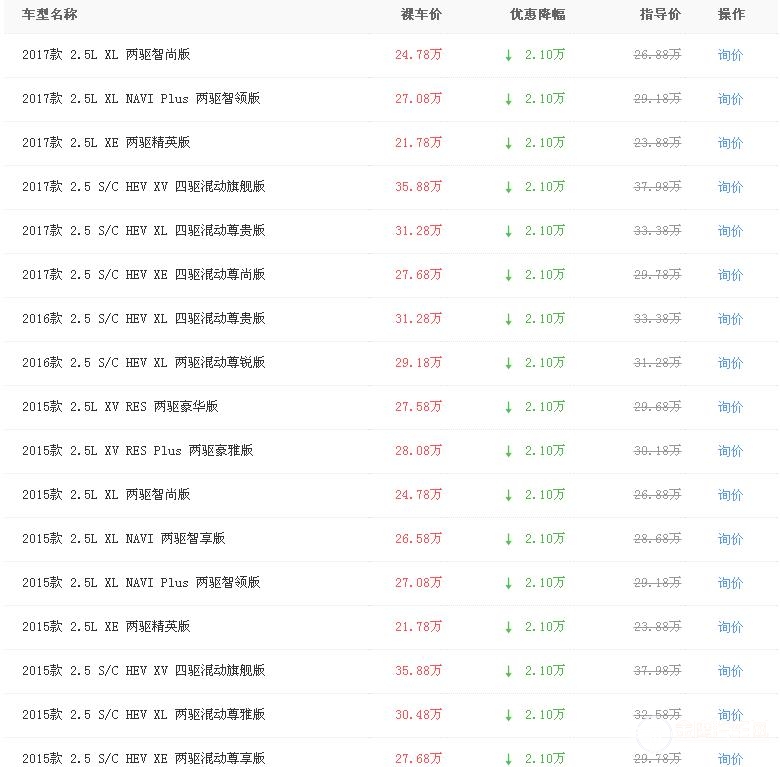Select 询价 for 2017款 2.5L XE 两驱精英版
780x767 pixels.
[730, 143]
